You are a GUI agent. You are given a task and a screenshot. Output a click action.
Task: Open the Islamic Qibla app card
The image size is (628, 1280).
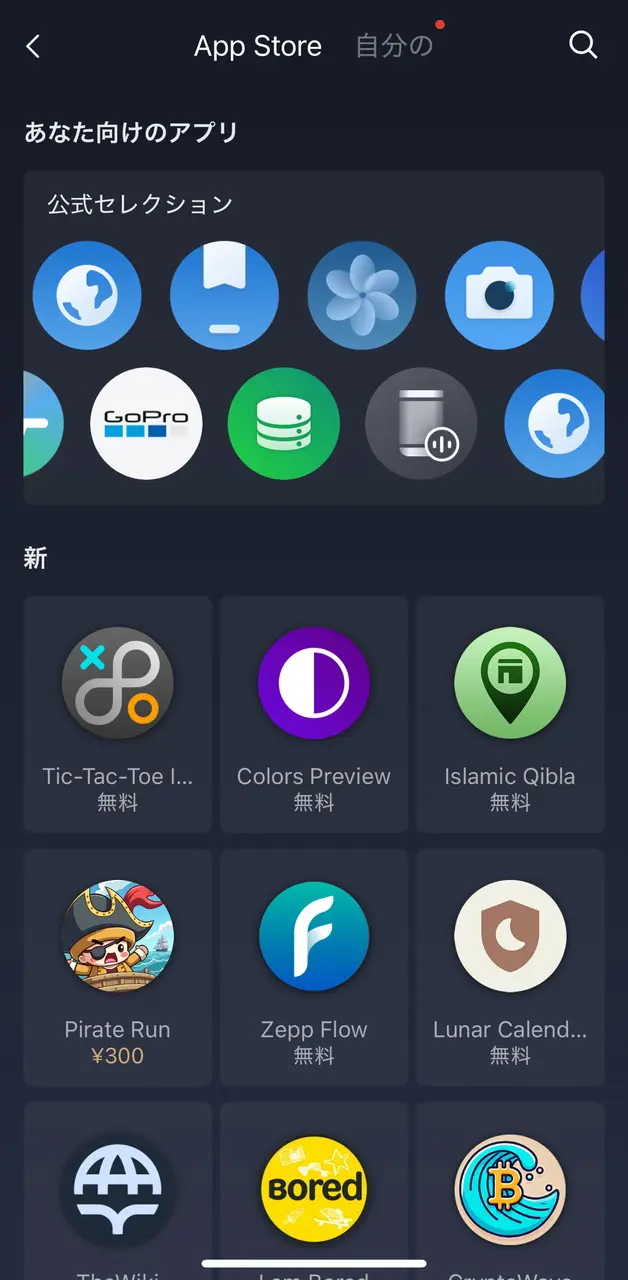[x=510, y=714]
